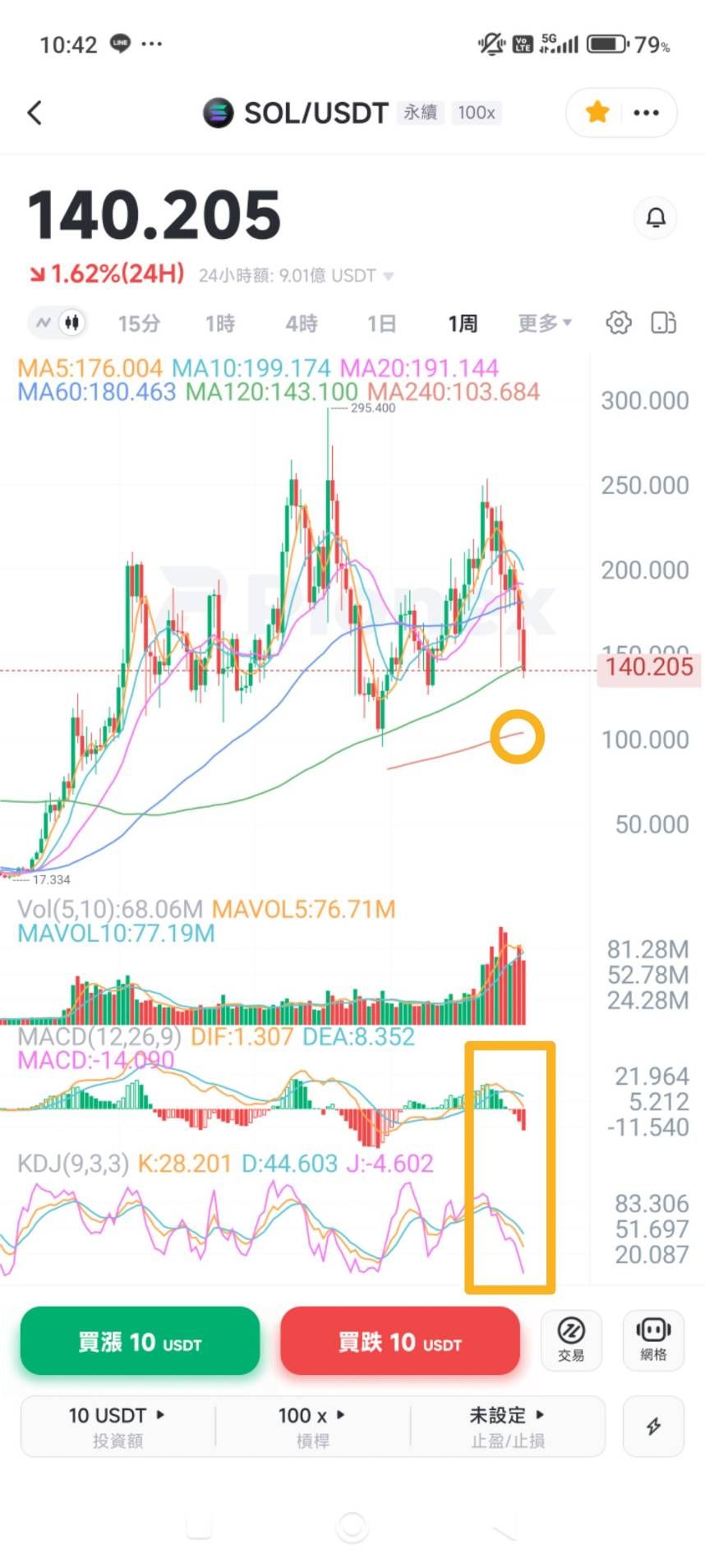Open the price alert bell

tap(656, 218)
